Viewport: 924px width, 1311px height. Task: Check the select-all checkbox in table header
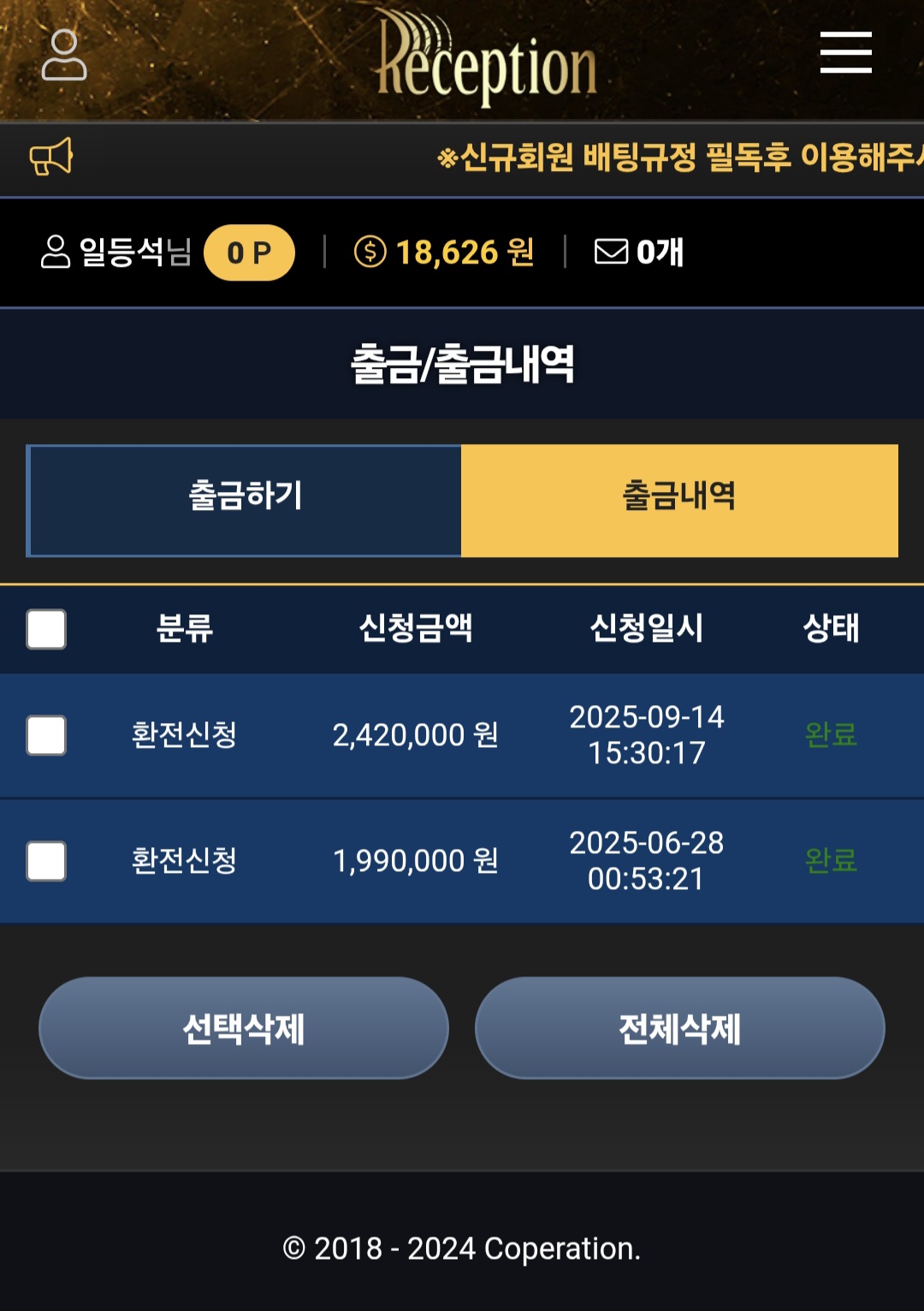46,629
